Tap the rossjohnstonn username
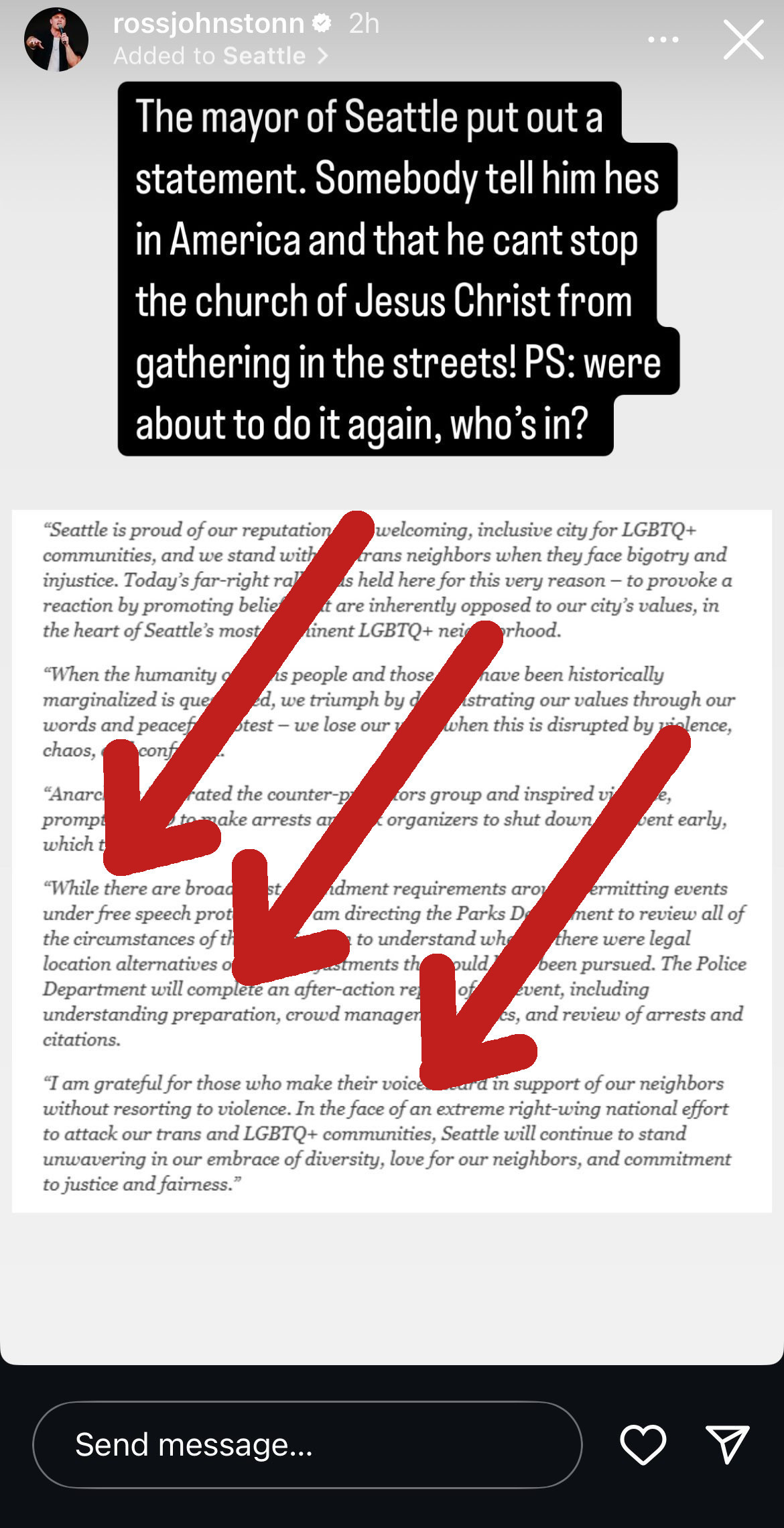The height and width of the screenshot is (1528, 784). click(208, 24)
